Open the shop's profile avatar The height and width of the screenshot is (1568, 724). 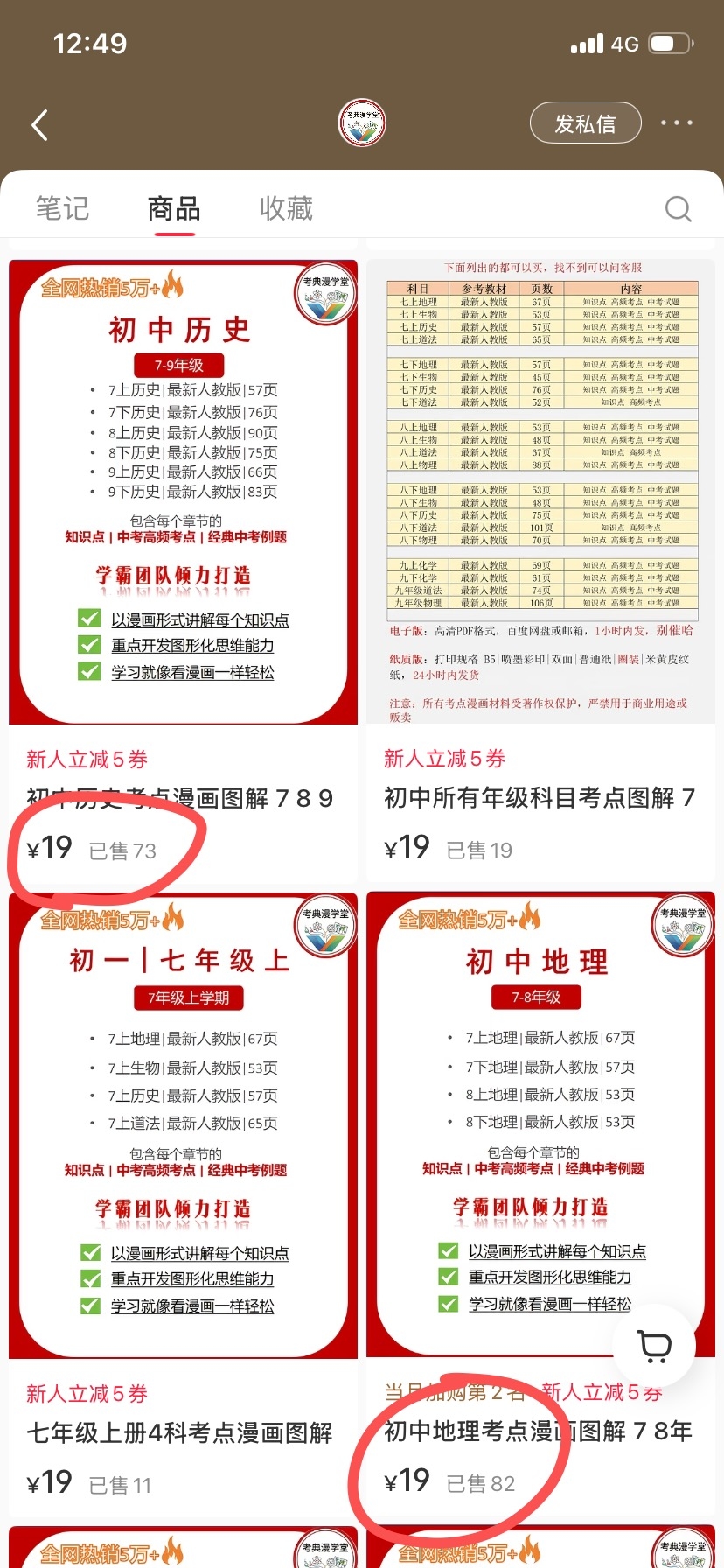pyautogui.click(x=362, y=123)
